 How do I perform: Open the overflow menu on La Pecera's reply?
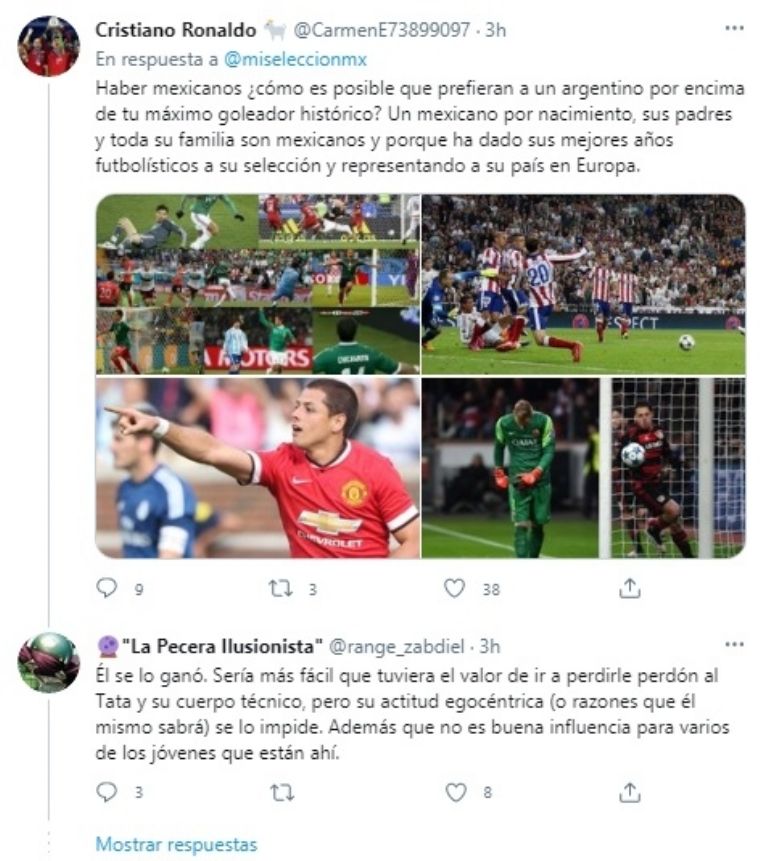coord(735,644)
